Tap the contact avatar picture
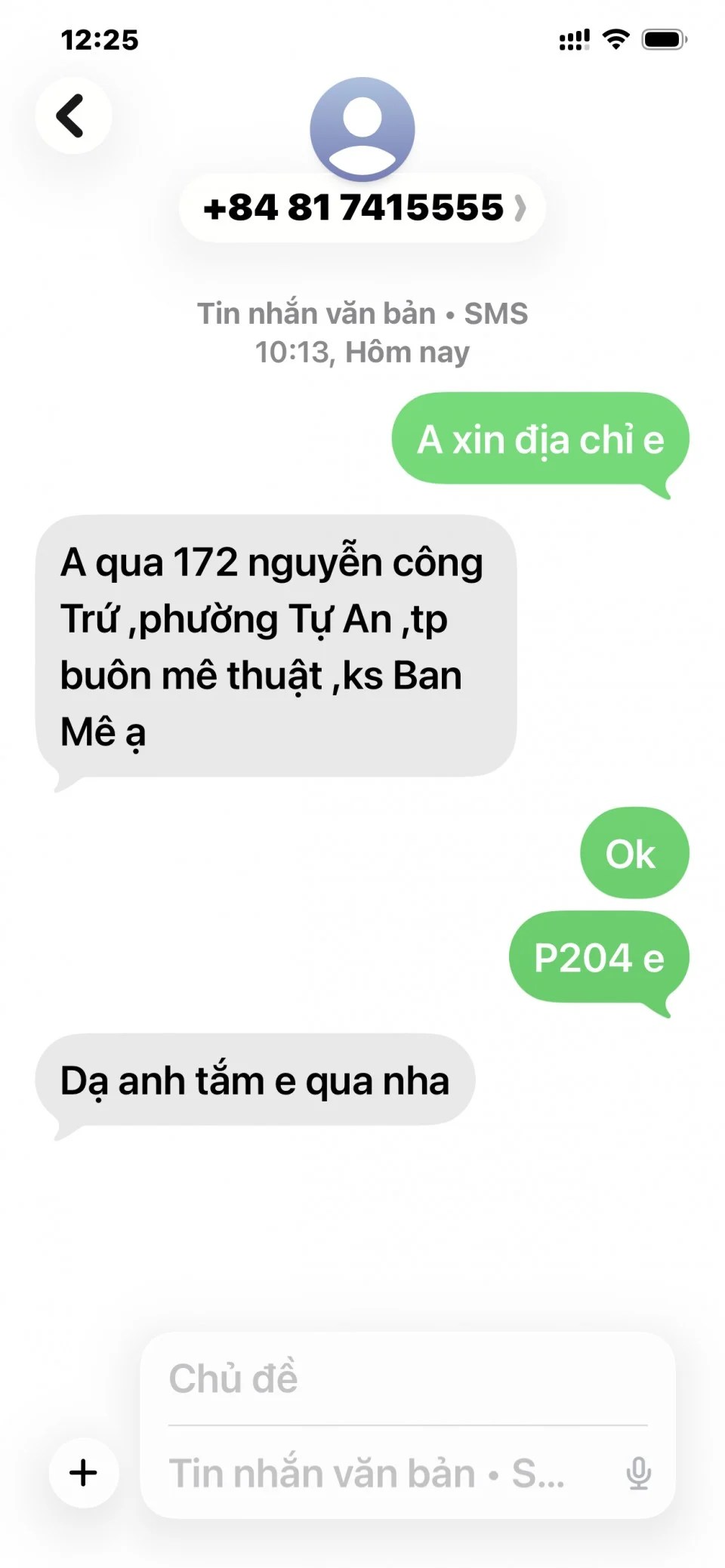725x1568 pixels. [362, 128]
